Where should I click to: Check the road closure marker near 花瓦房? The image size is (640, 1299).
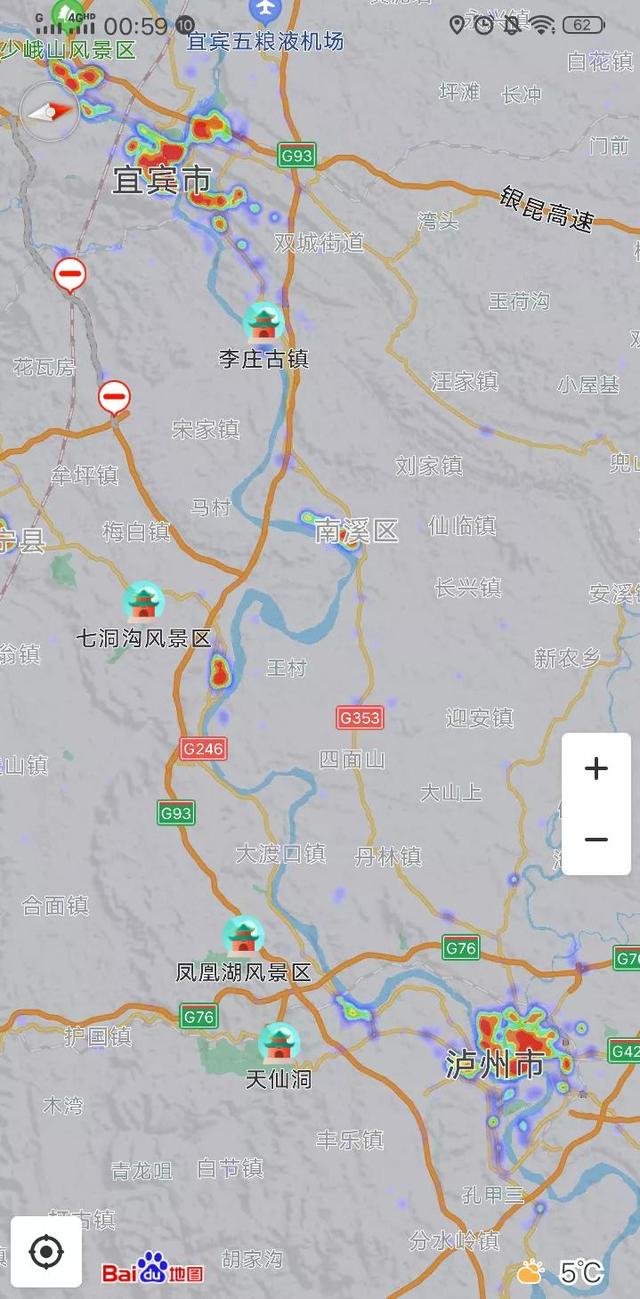70,272
